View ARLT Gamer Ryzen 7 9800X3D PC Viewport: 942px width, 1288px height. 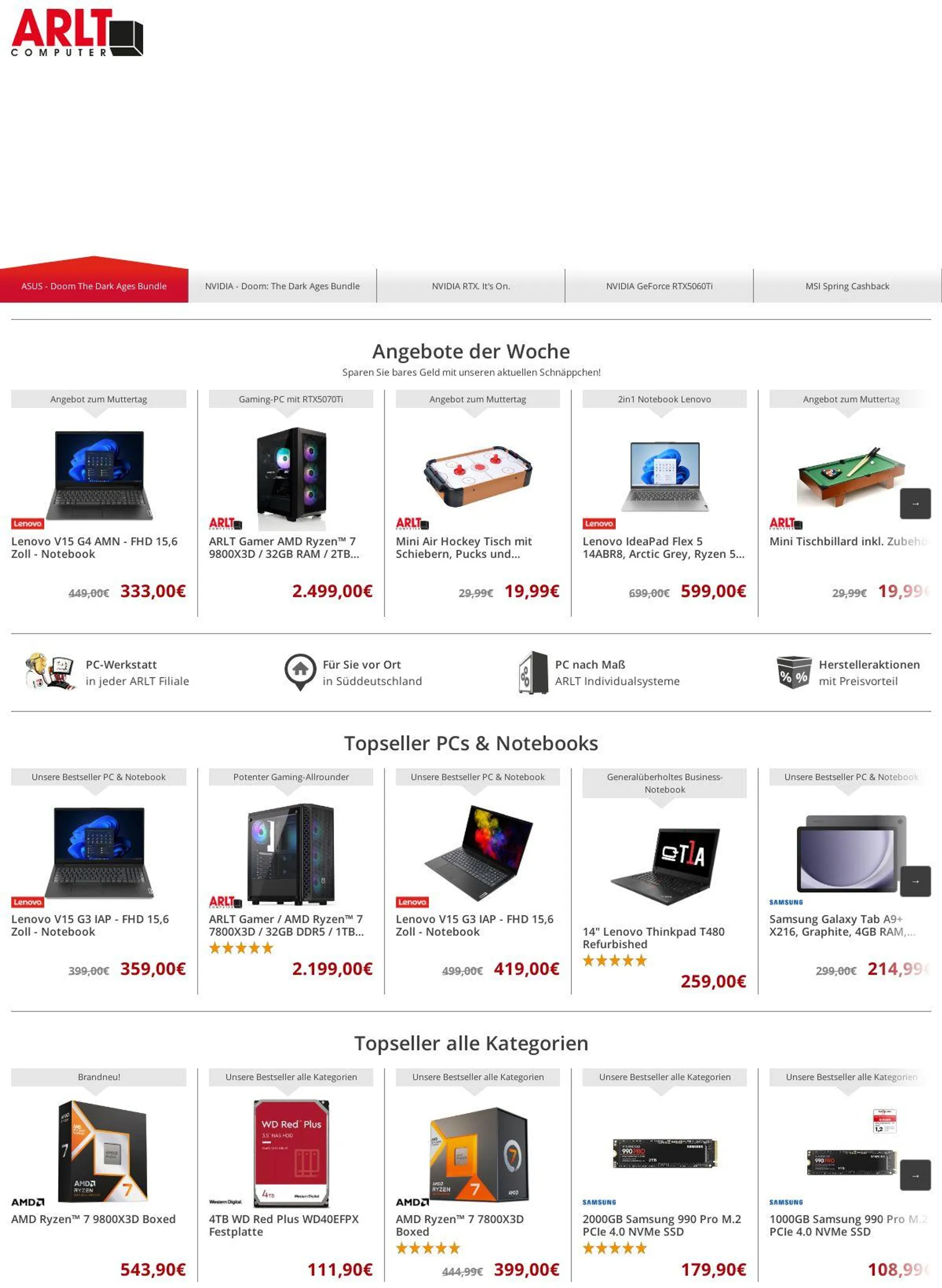point(283,547)
